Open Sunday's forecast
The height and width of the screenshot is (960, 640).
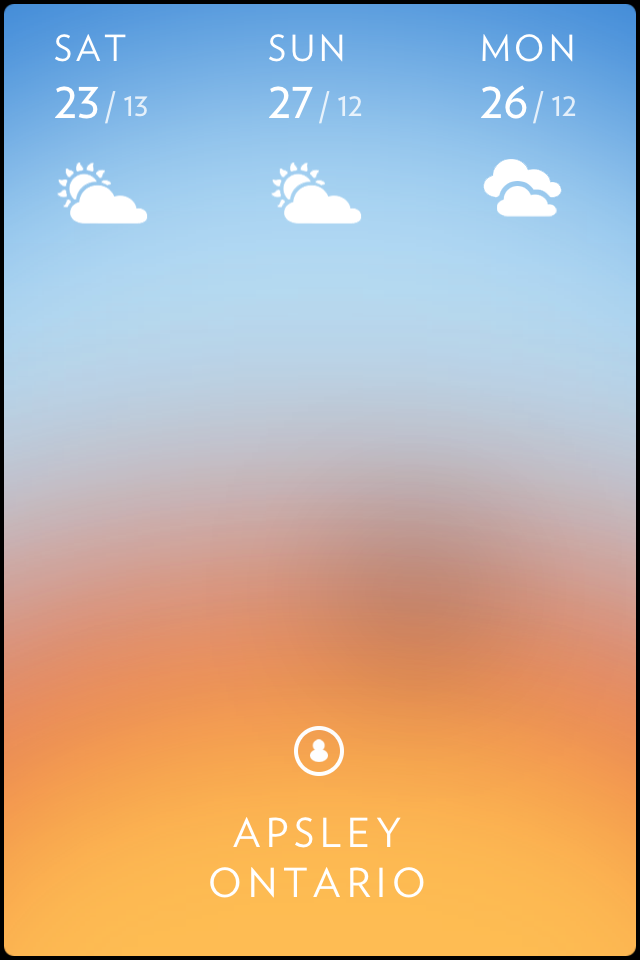[315, 128]
